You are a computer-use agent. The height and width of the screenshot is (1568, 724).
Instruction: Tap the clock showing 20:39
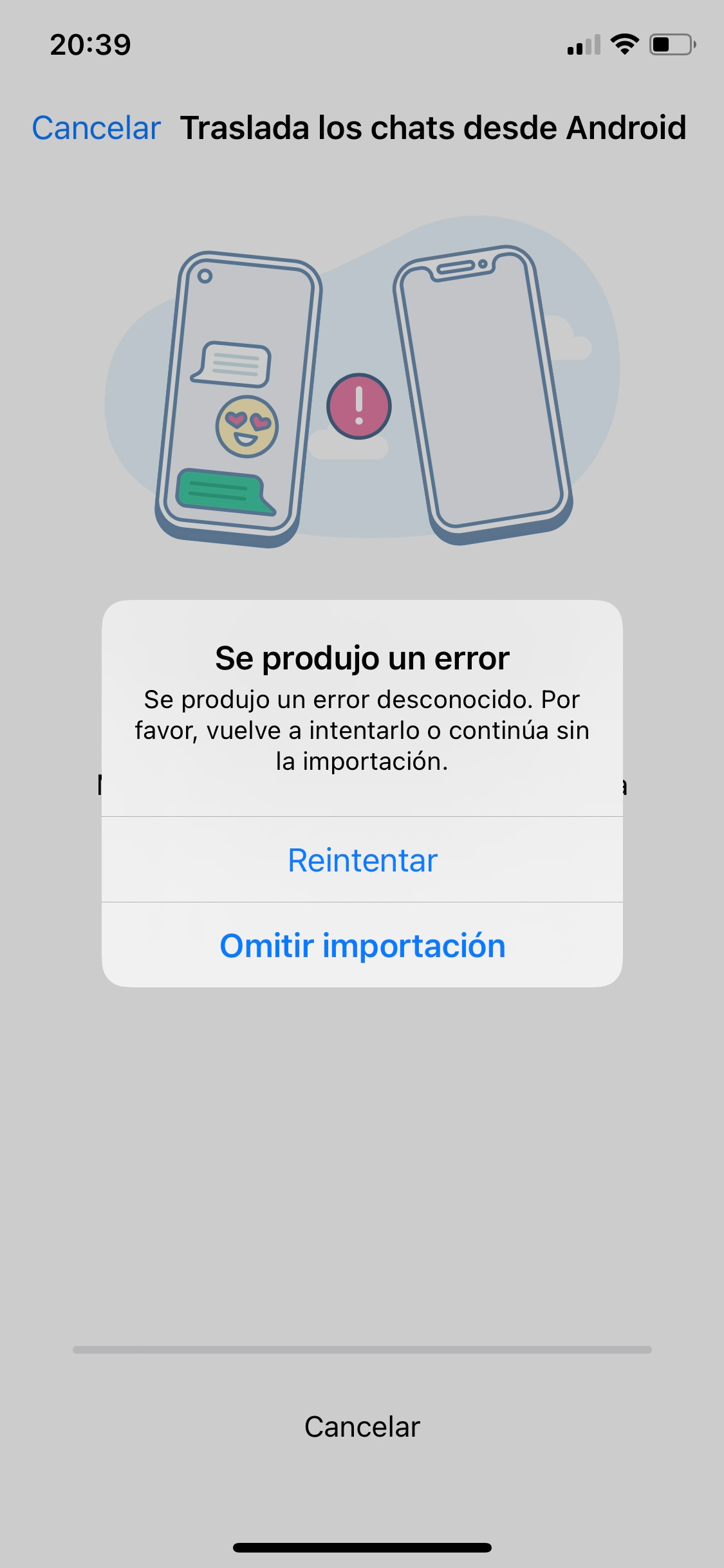coord(90,44)
